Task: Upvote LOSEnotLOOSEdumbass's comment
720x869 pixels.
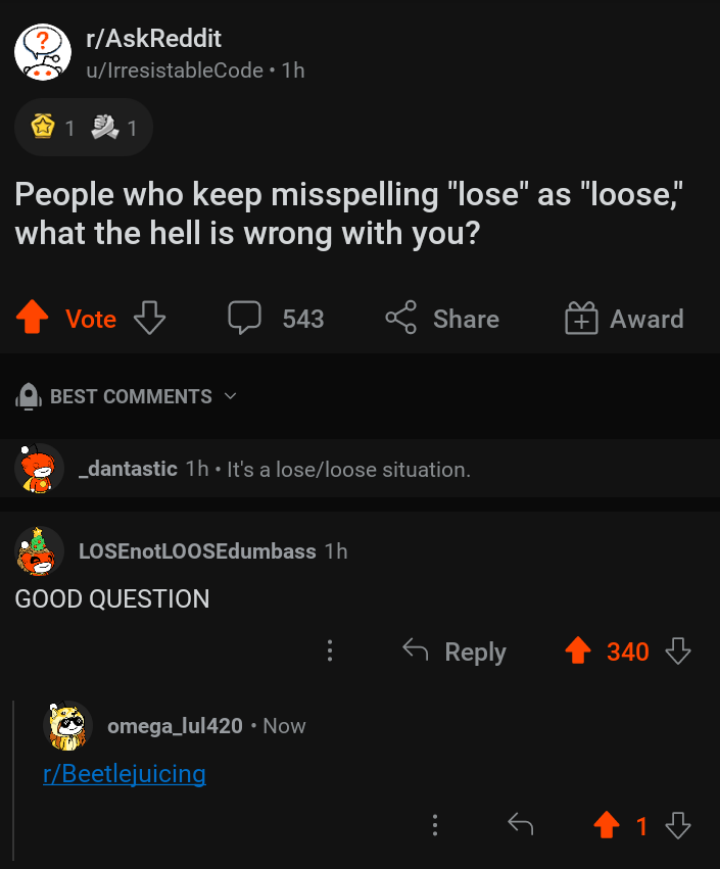Action: (576, 650)
